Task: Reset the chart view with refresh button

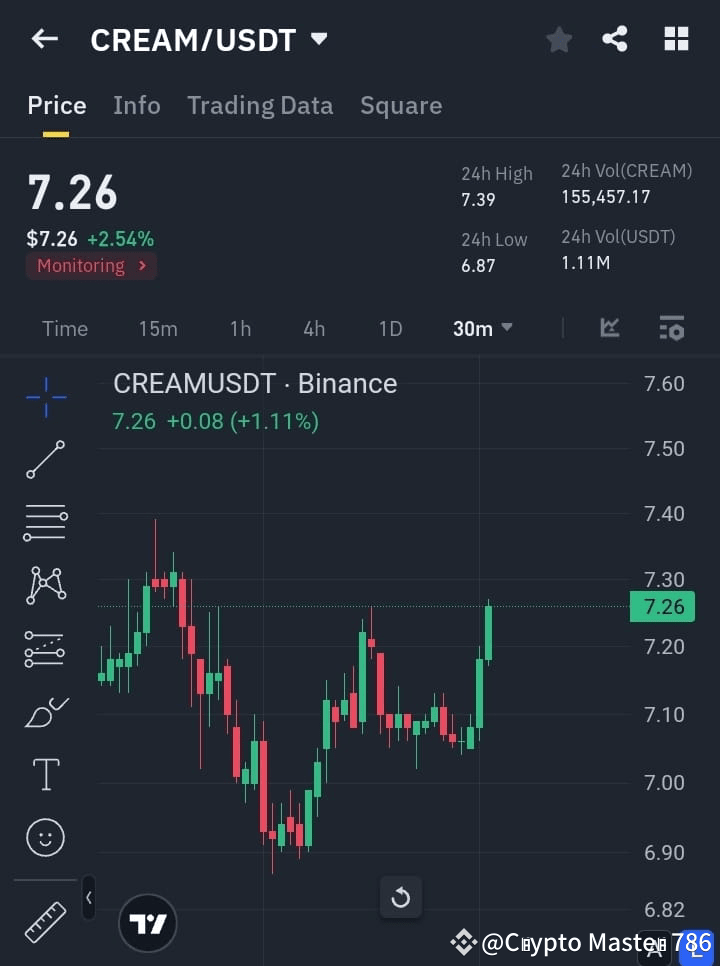Action: (x=400, y=897)
